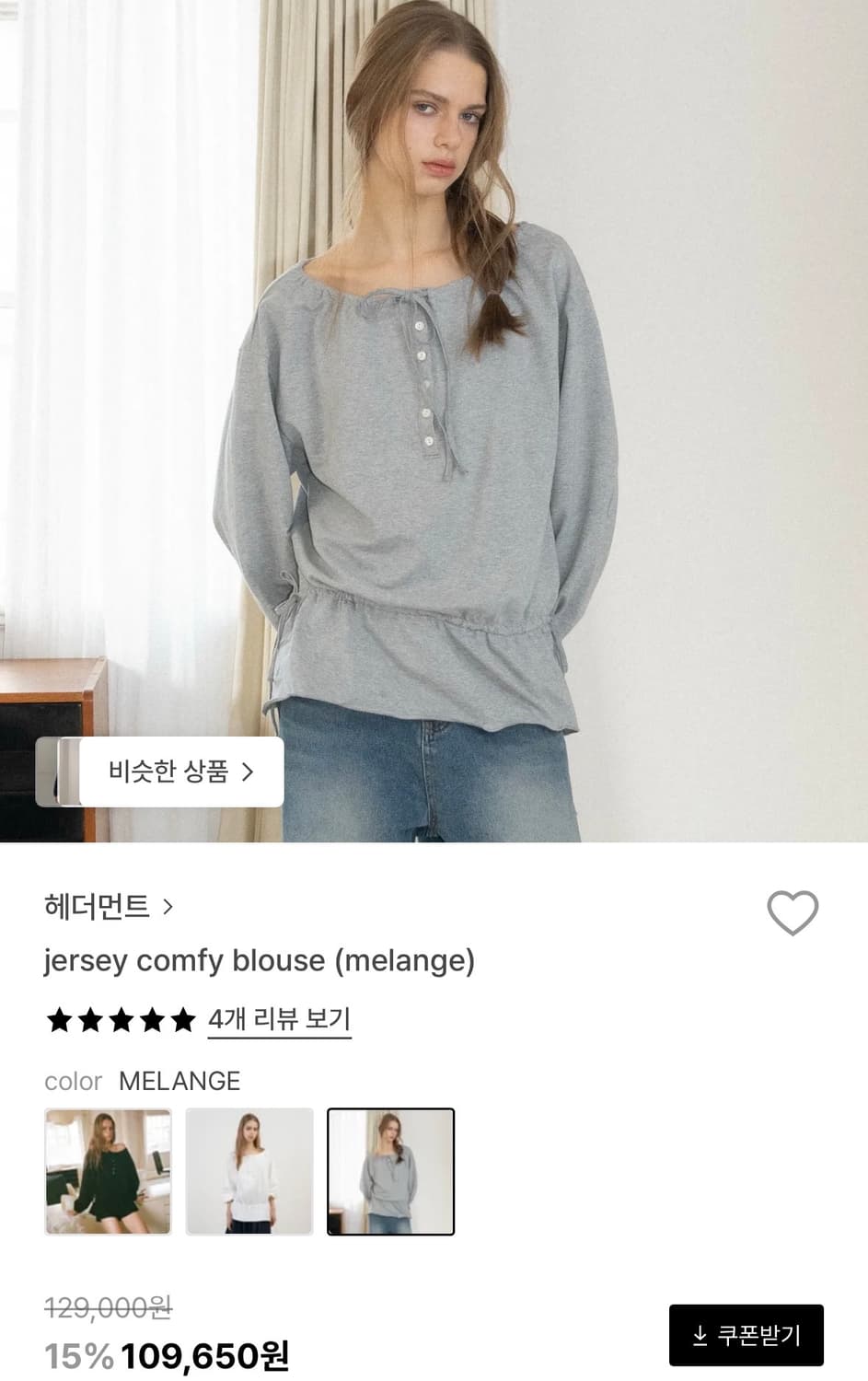Click the MELANGE color label
The height and width of the screenshot is (1381, 868).
click(x=179, y=1081)
